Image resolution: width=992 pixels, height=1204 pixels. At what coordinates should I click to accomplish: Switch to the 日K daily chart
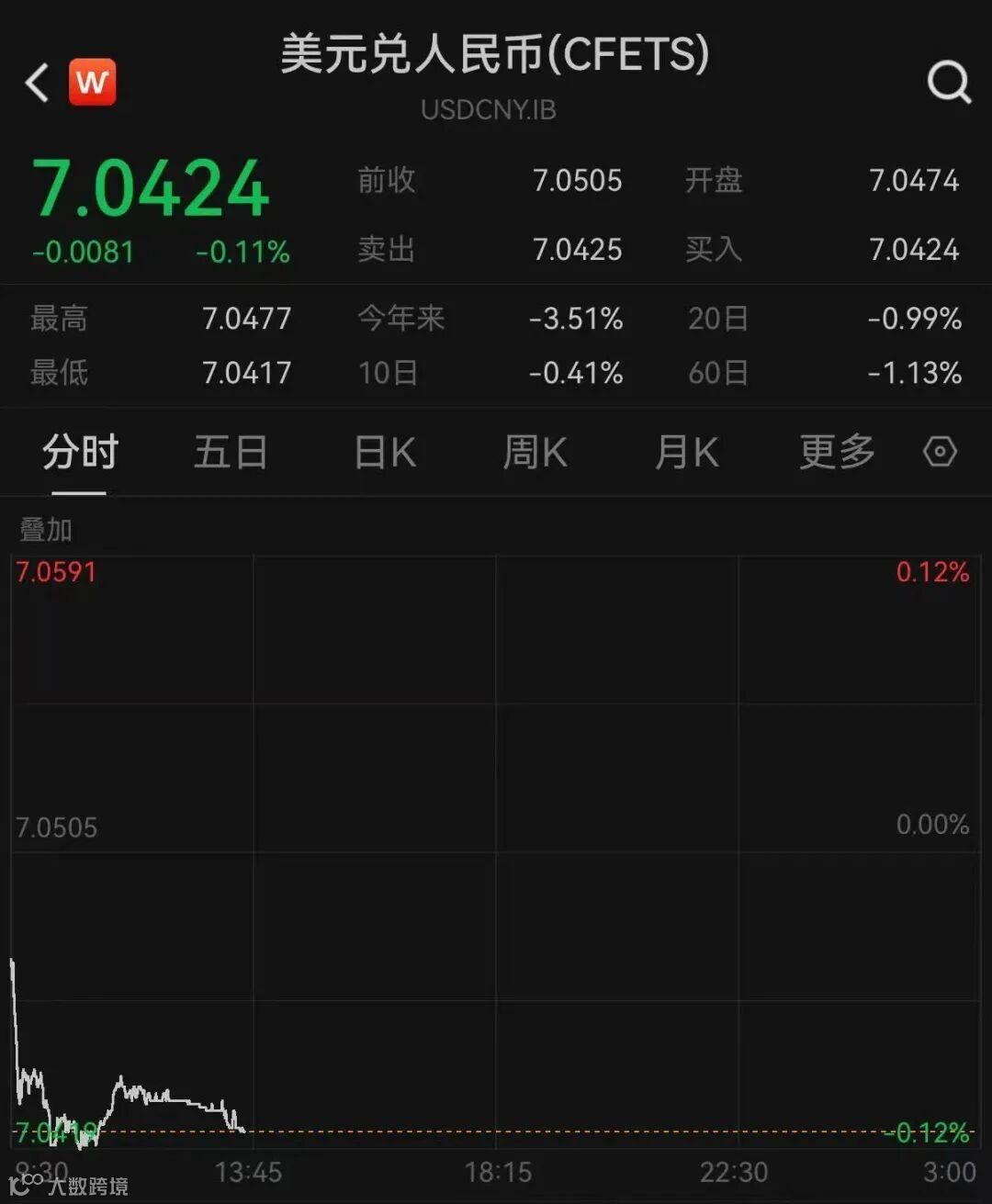(385, 452)
